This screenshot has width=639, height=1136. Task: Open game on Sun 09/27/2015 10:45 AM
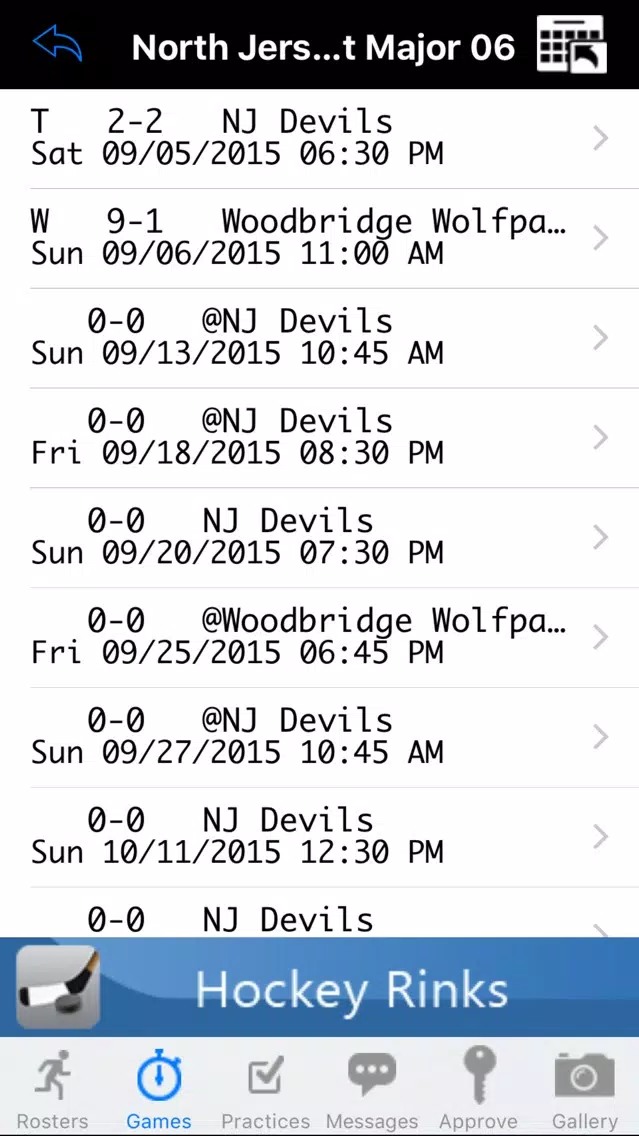tap(320, 738)
